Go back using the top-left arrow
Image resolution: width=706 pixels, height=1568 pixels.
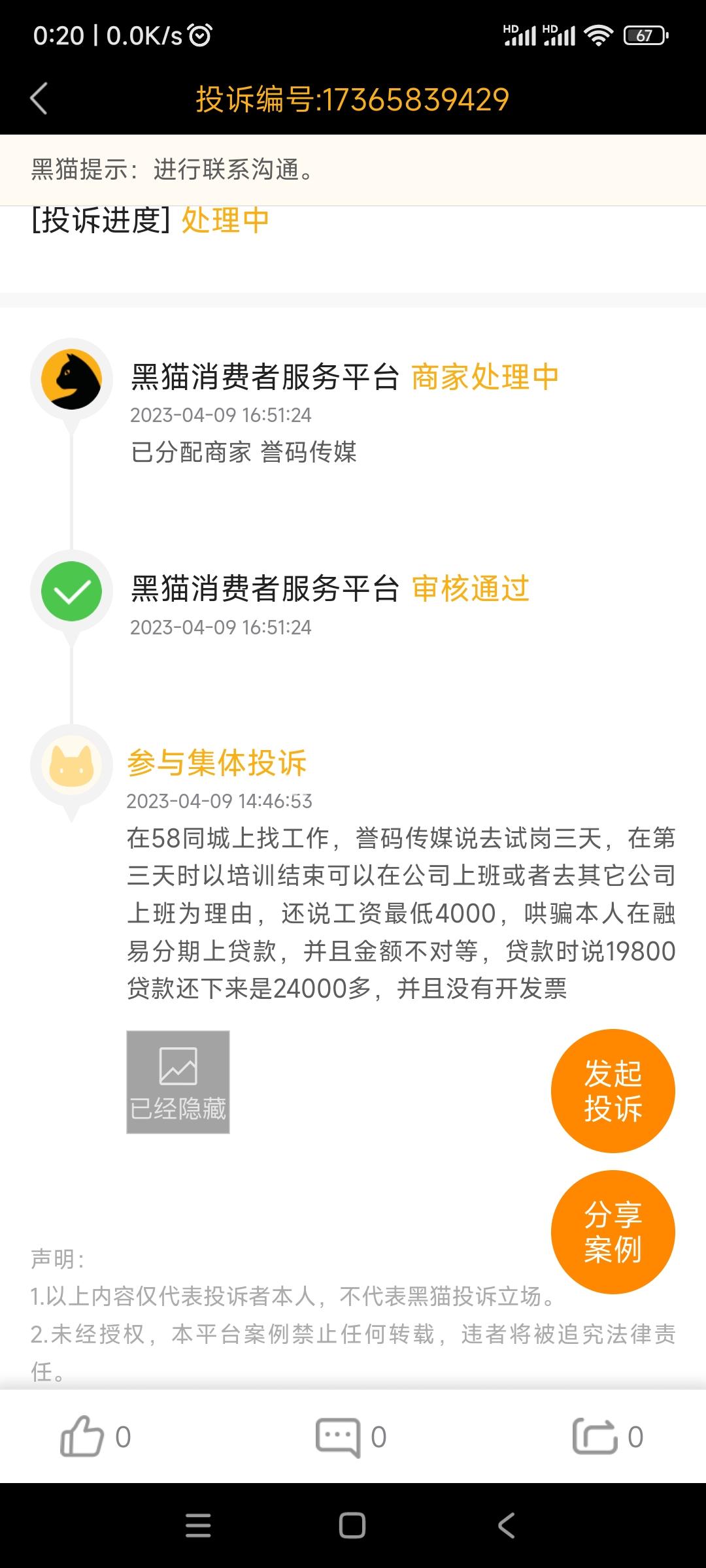[x=39, y=99]
